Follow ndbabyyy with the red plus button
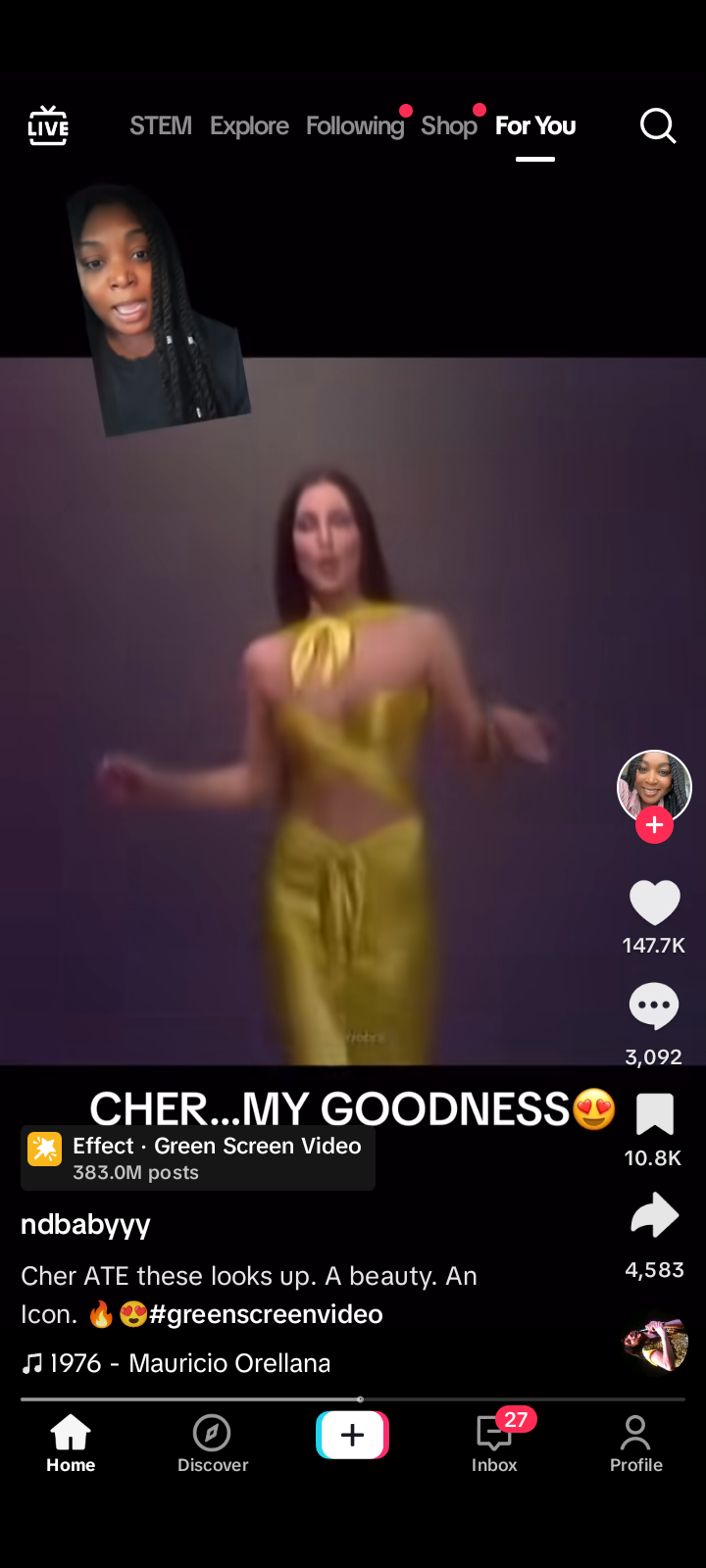This screenshot has height=1568, width=706. 654,825
